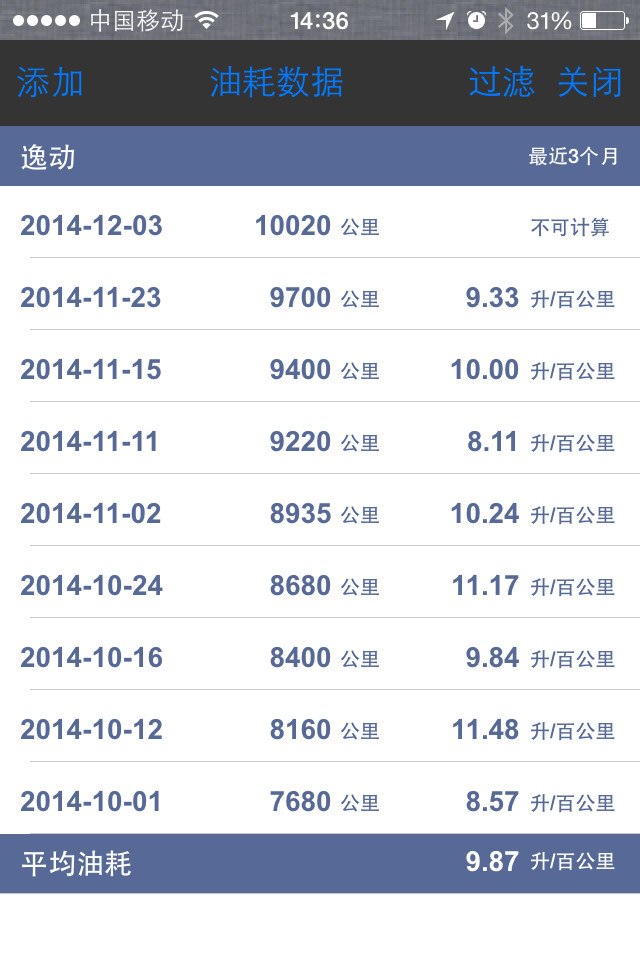Open the 过滤 filter options
Image resolution: width=640 pixels, height=960 pixels.
501,83
